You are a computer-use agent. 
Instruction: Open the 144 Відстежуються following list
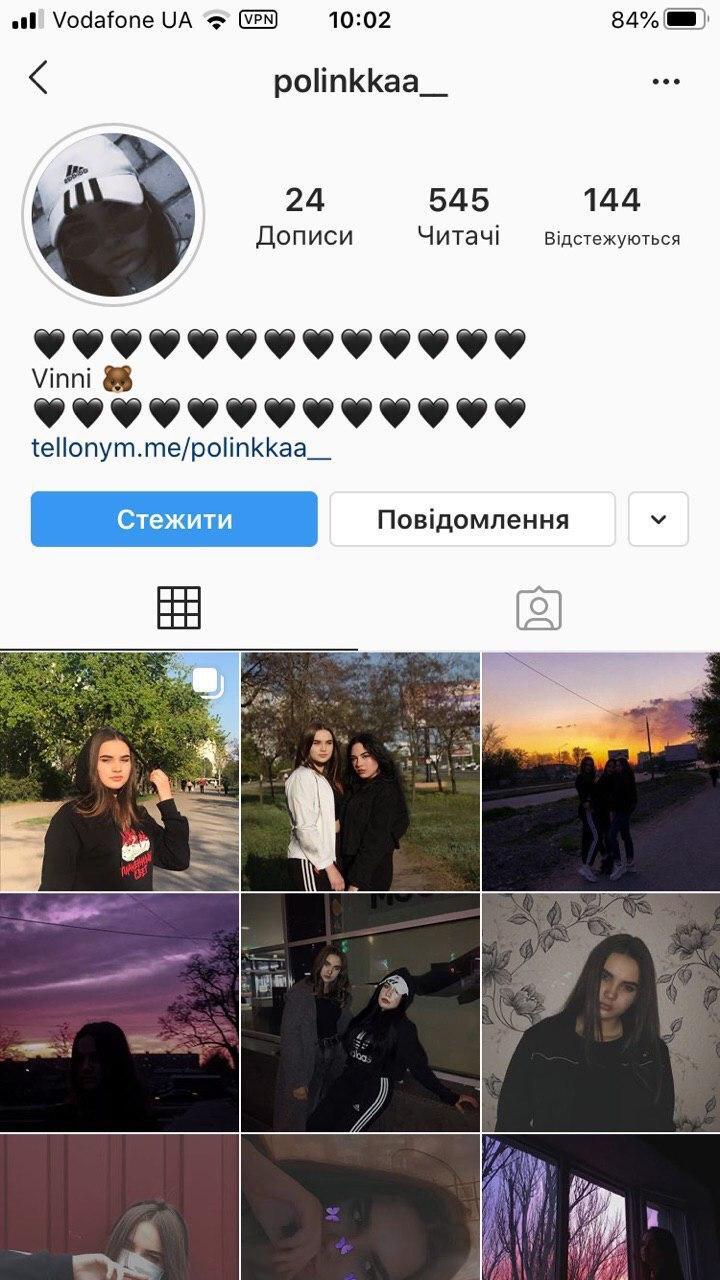[612, 215]
